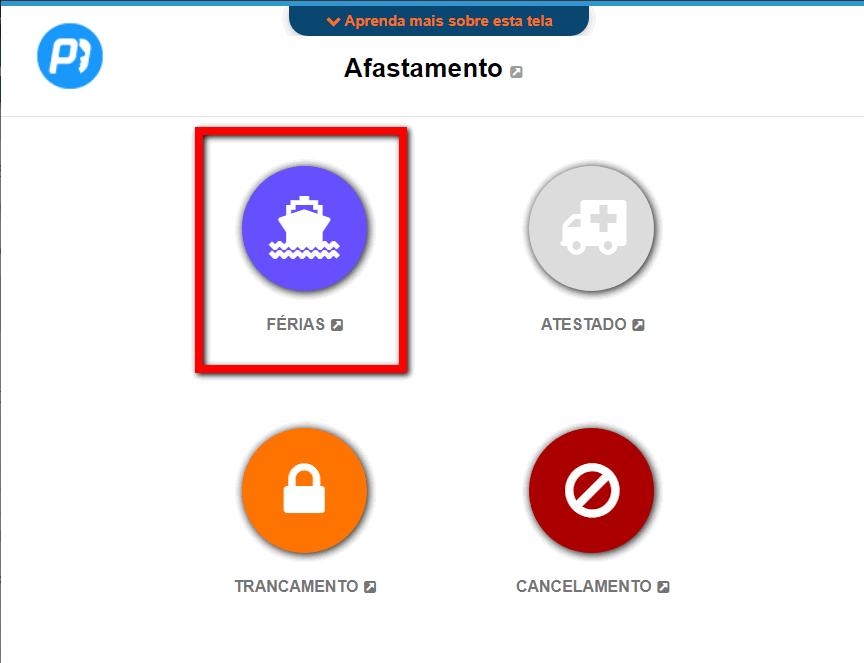Open the Férias option

click(x=305, y=228)
